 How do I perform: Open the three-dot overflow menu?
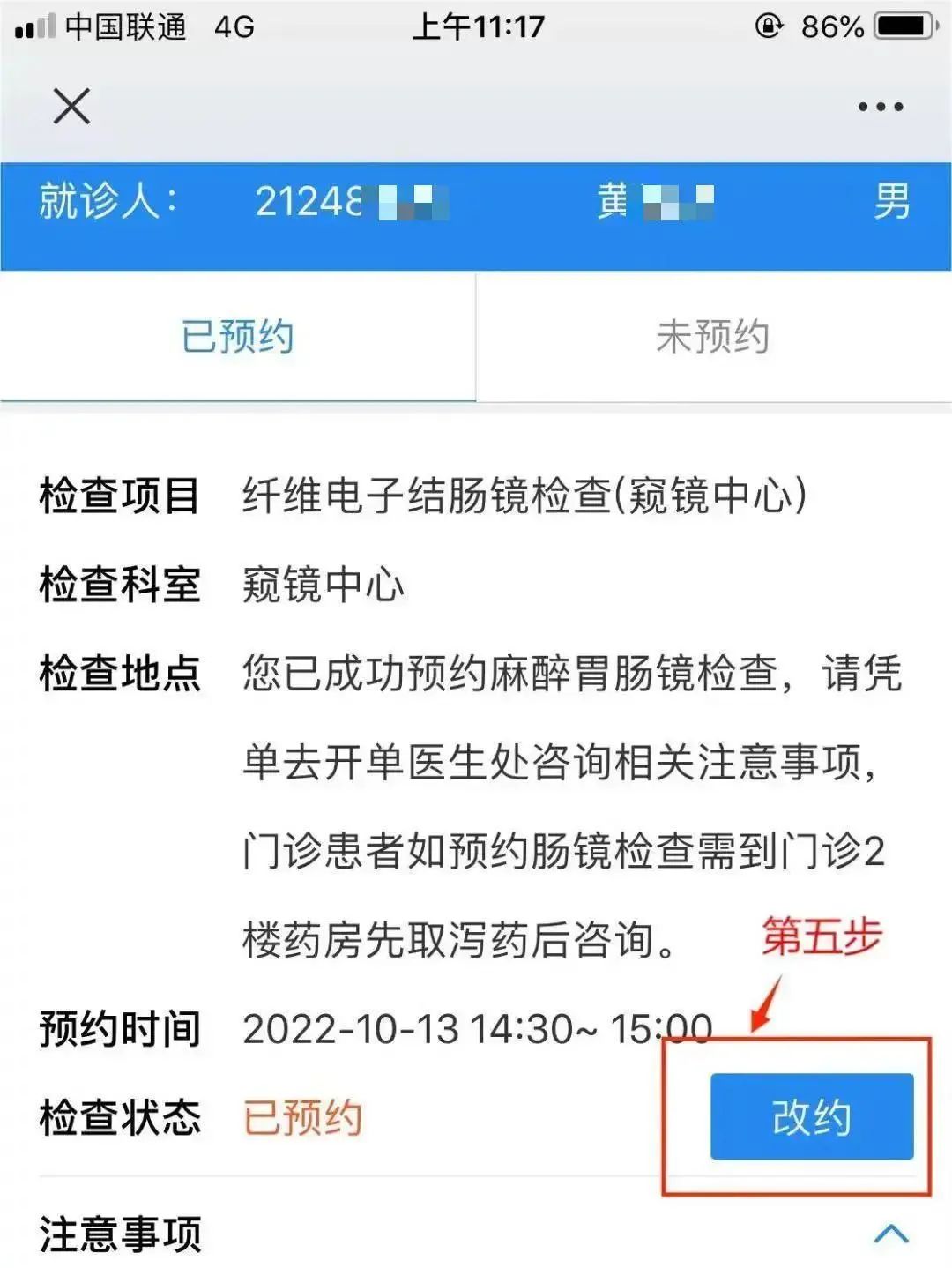pos(880,108)
